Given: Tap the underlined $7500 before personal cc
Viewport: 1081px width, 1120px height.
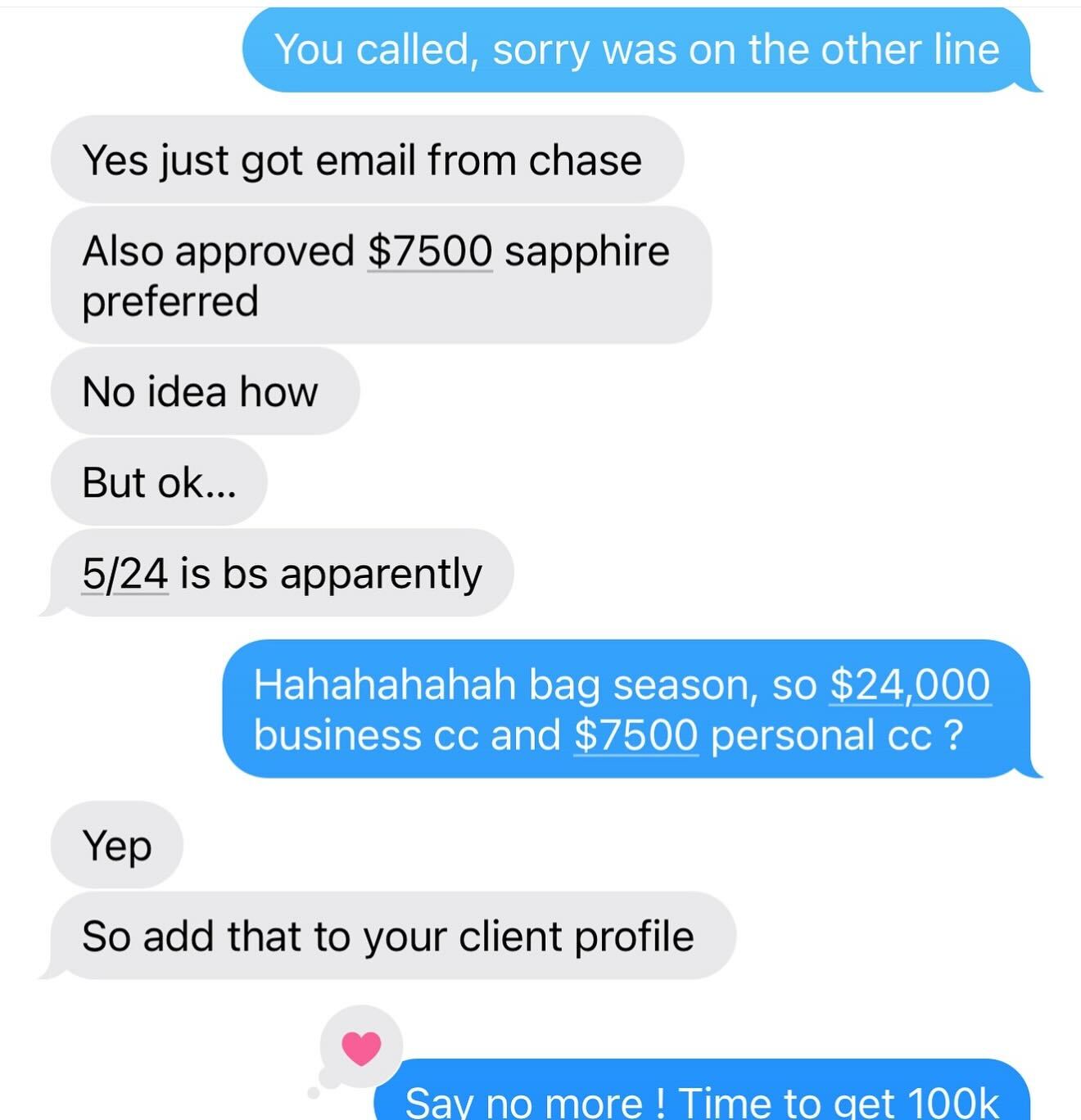Looking at the screenshot, I should 635,734.
